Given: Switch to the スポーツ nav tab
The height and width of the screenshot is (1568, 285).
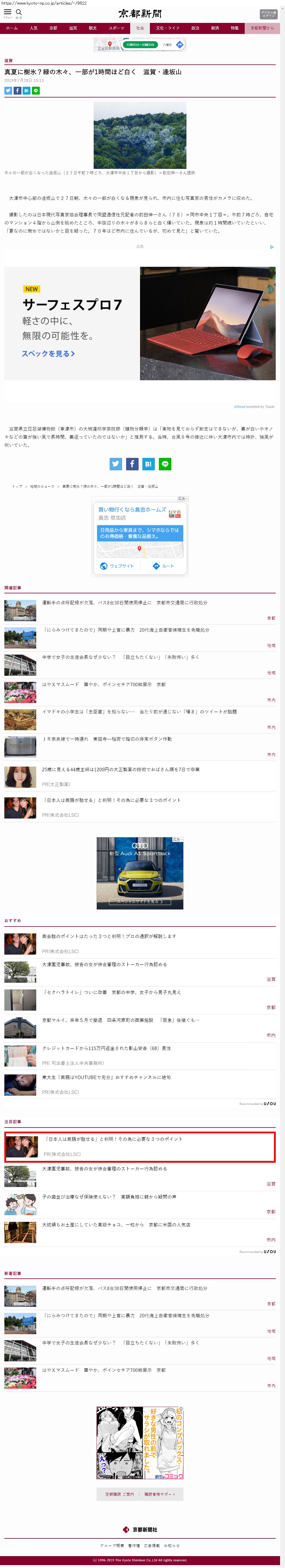Looking at the screenshot, I should 116,28.
